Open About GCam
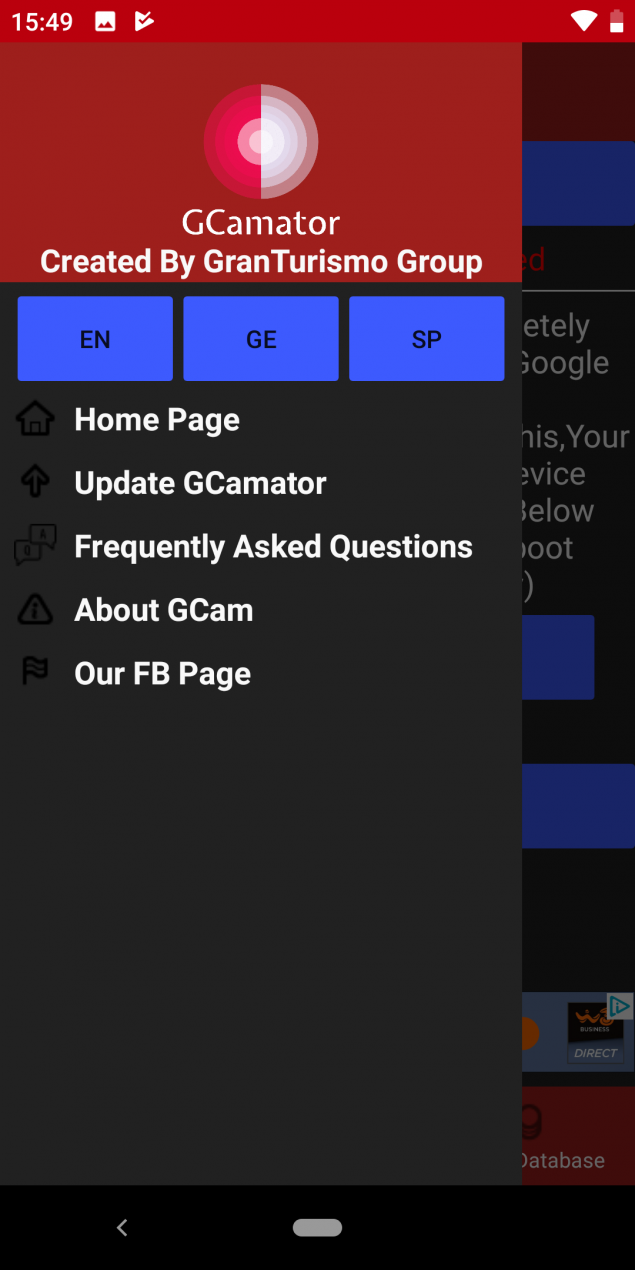The height and width of the screenshot is (1270, 635). coord(261,610)
